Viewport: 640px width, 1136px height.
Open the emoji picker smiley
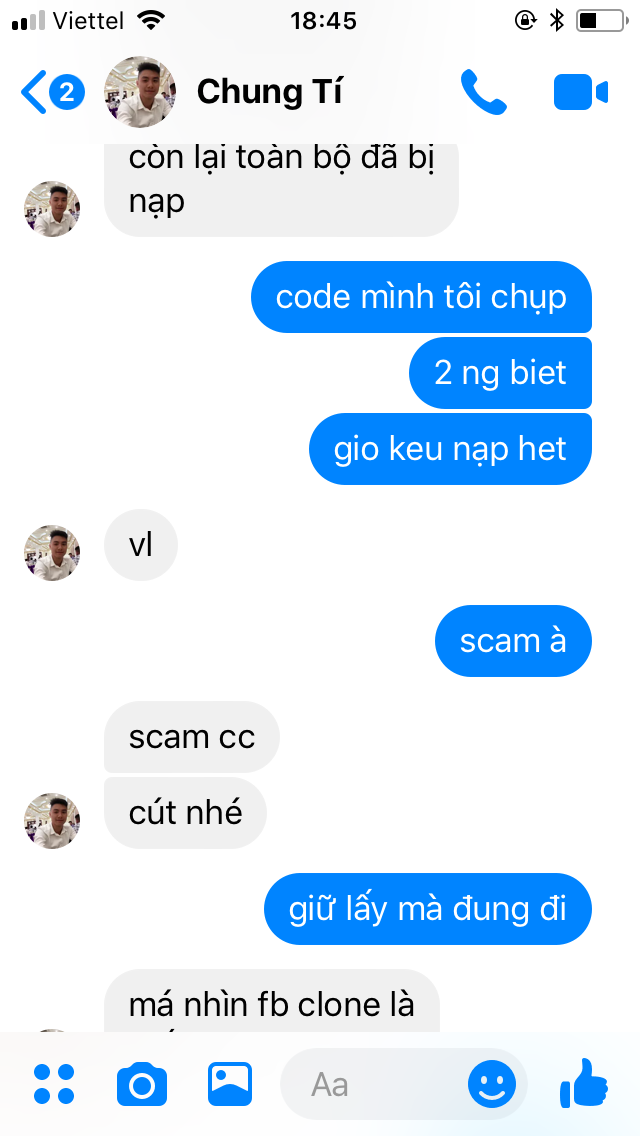[x=492, y=1084]
